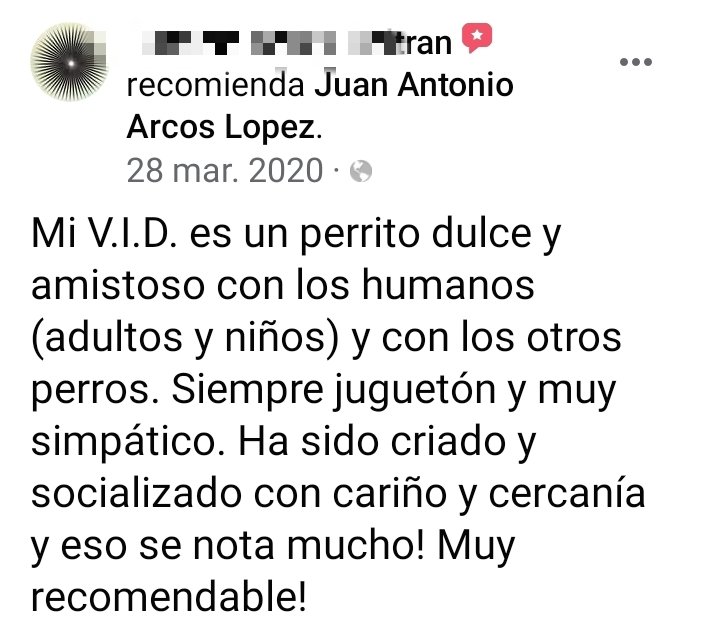Open the reviewer's profile picture

[70, 65]
